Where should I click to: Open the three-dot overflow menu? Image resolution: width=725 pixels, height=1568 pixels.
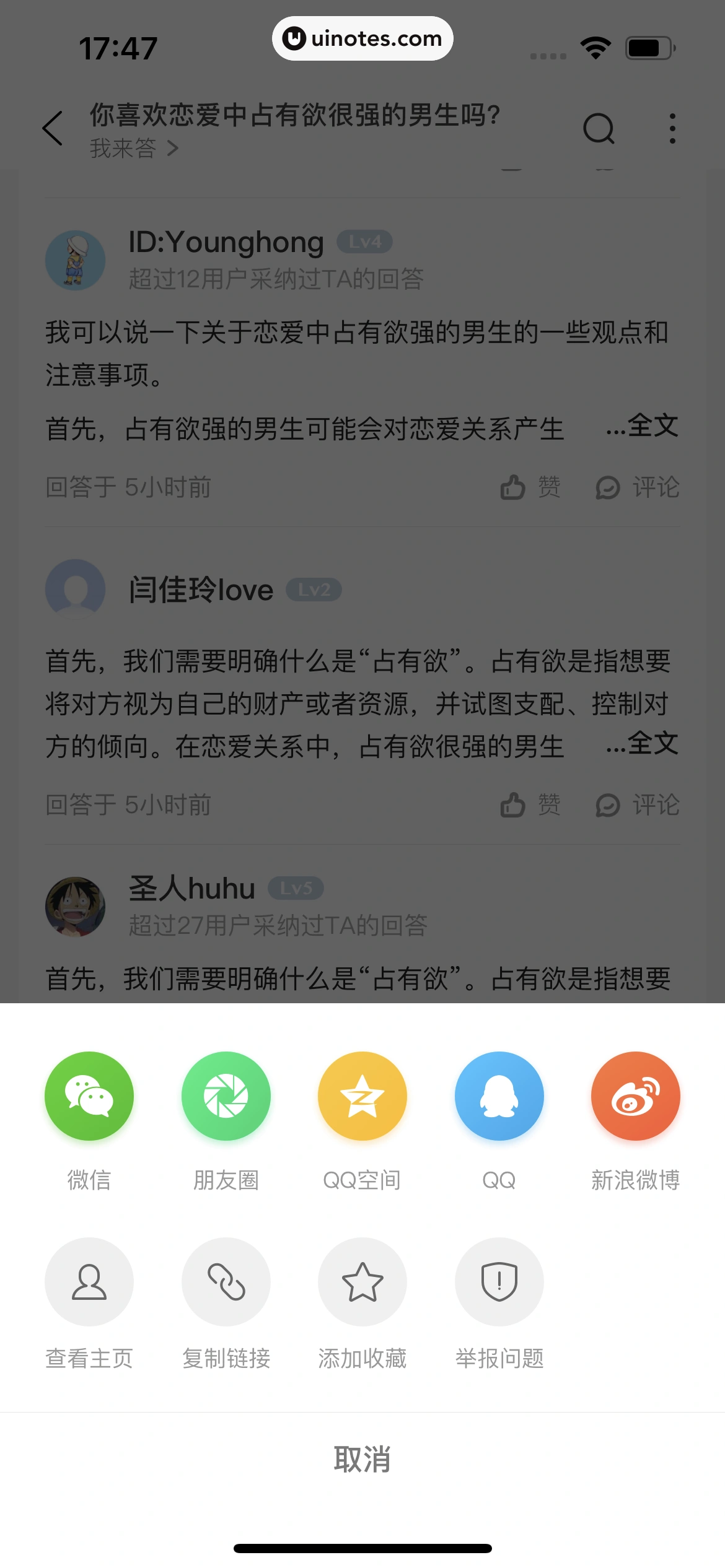point(672,129)
